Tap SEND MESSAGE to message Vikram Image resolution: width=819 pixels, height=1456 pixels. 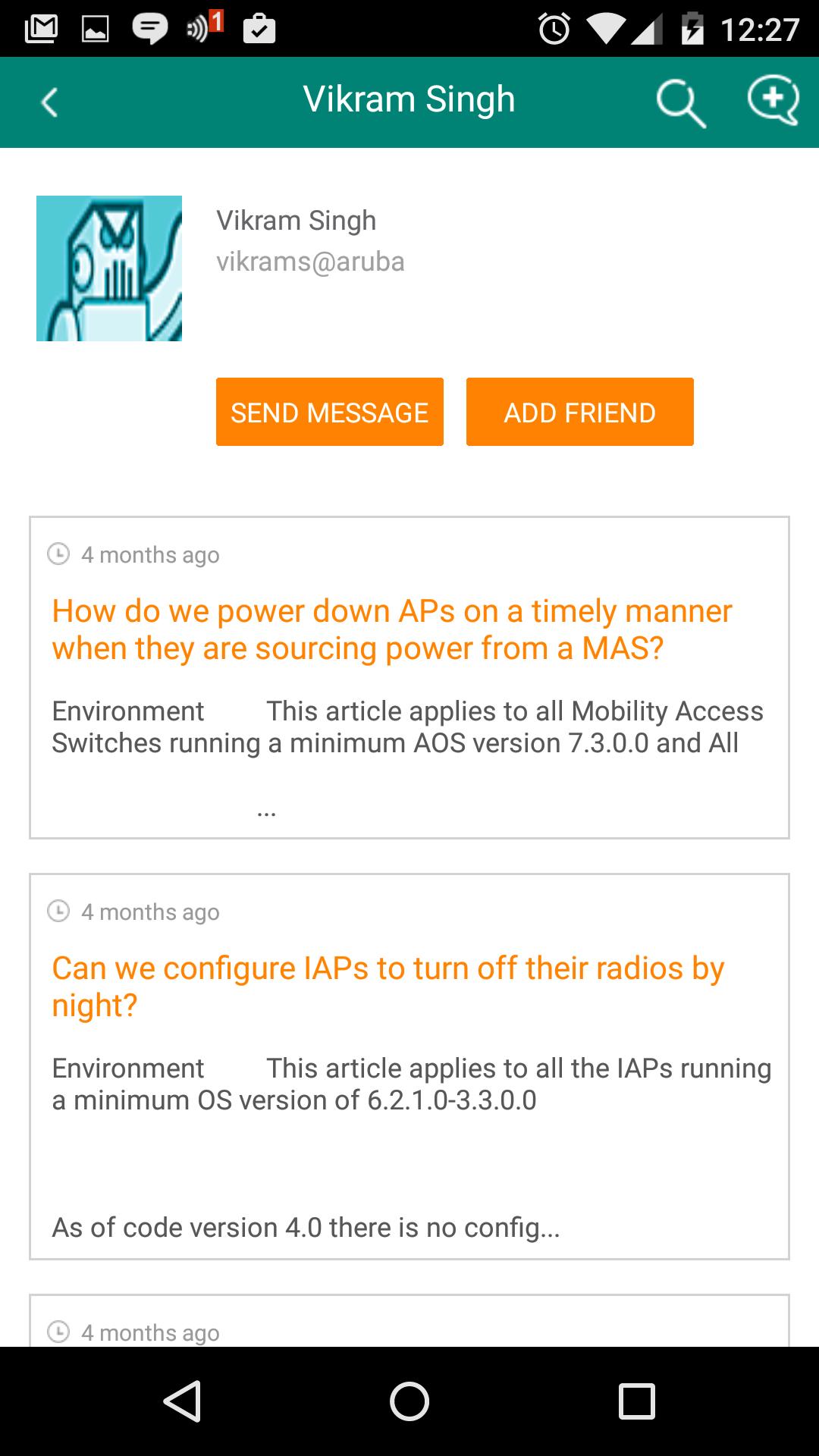point(330,412)
